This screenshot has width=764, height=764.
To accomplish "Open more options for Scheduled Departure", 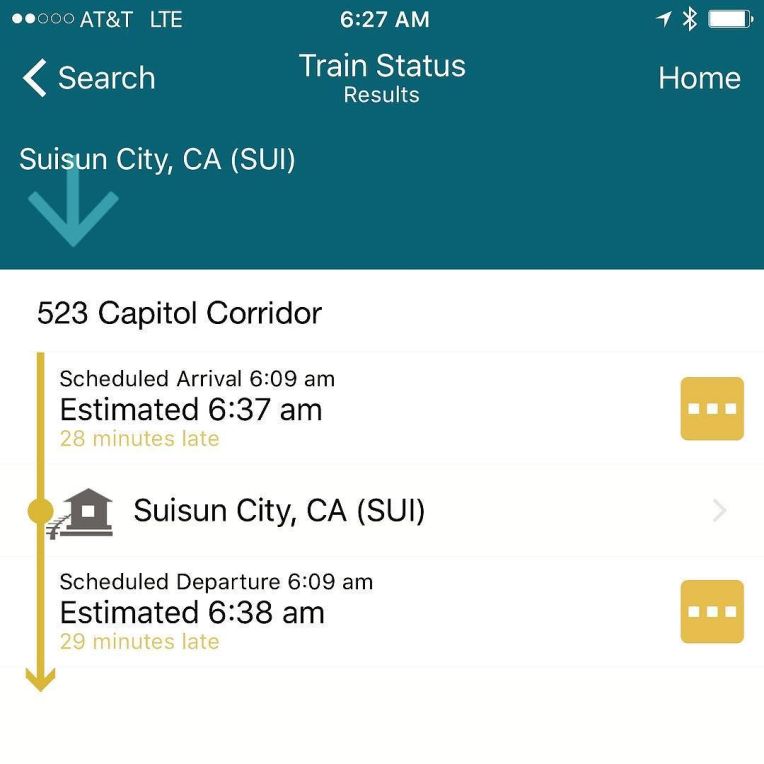I will click(x=712, y=611).
